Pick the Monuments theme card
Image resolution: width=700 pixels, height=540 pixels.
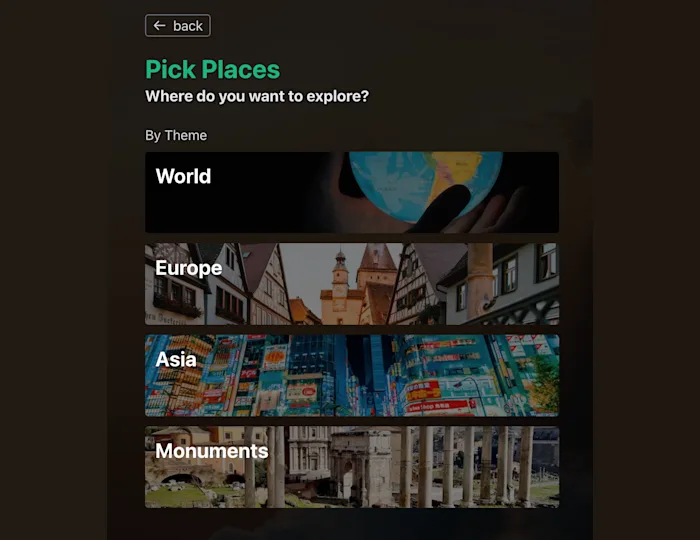(x=351, y=467)
